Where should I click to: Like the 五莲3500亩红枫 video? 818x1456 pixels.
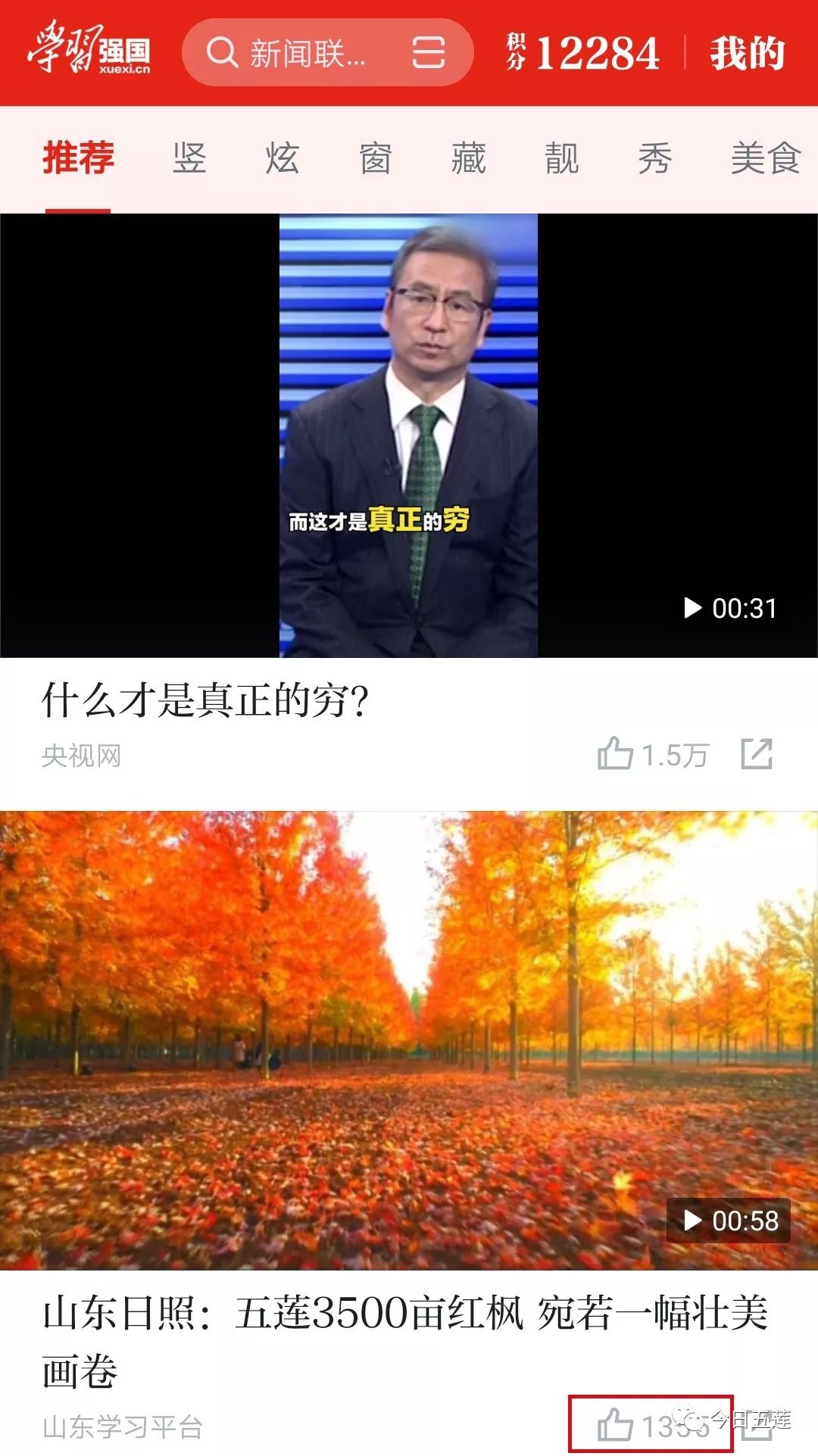pyautogui.click(x=615, y=1426)
